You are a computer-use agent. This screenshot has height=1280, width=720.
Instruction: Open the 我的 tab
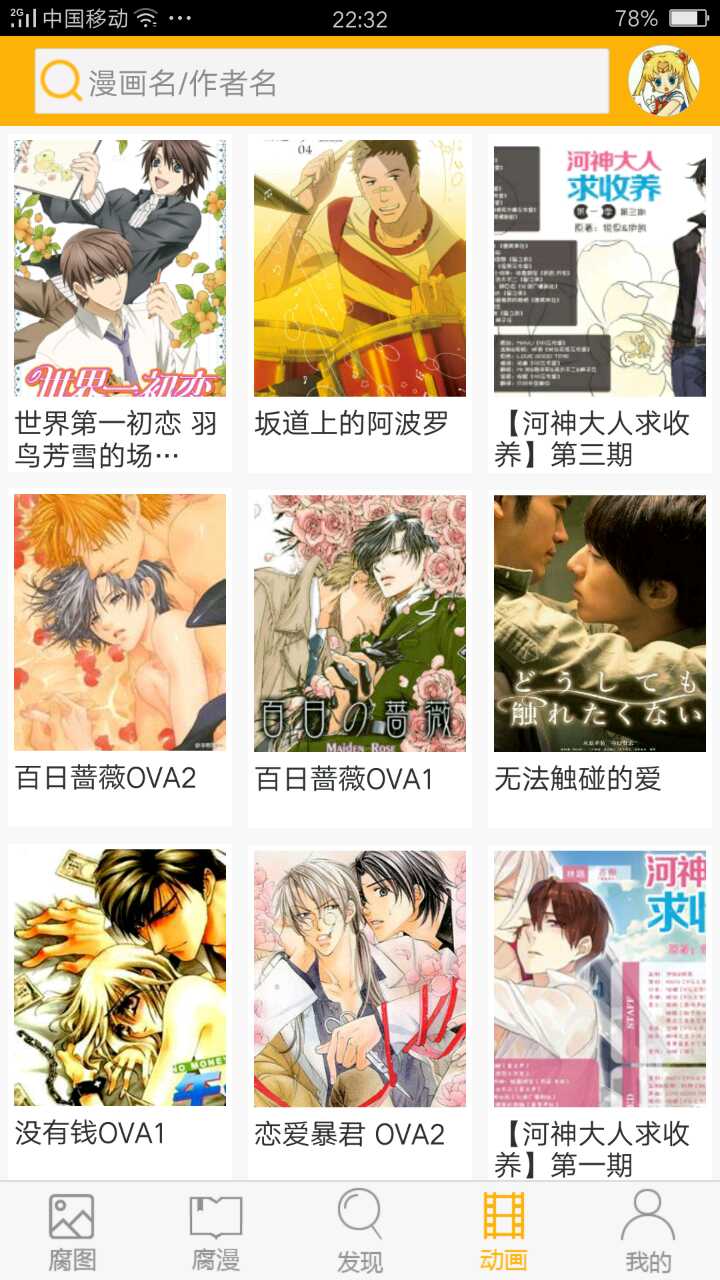click(x=648, y=1232)
